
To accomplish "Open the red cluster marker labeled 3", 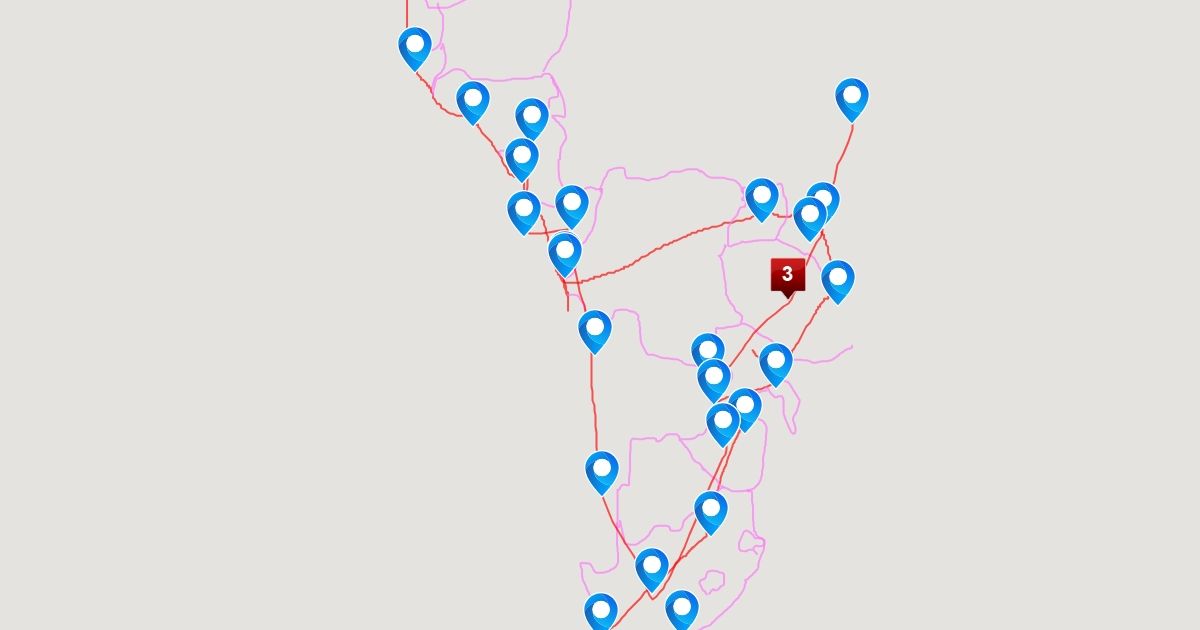I will coord(787,275).
